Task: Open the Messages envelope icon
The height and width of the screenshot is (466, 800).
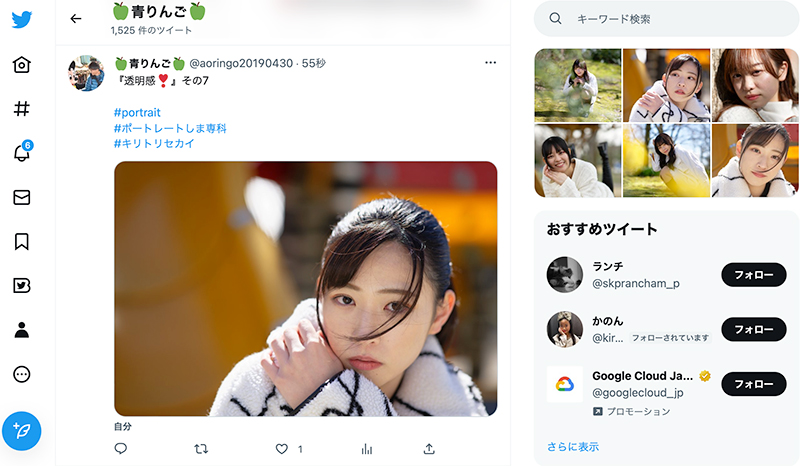Action: tap(21, 197)
